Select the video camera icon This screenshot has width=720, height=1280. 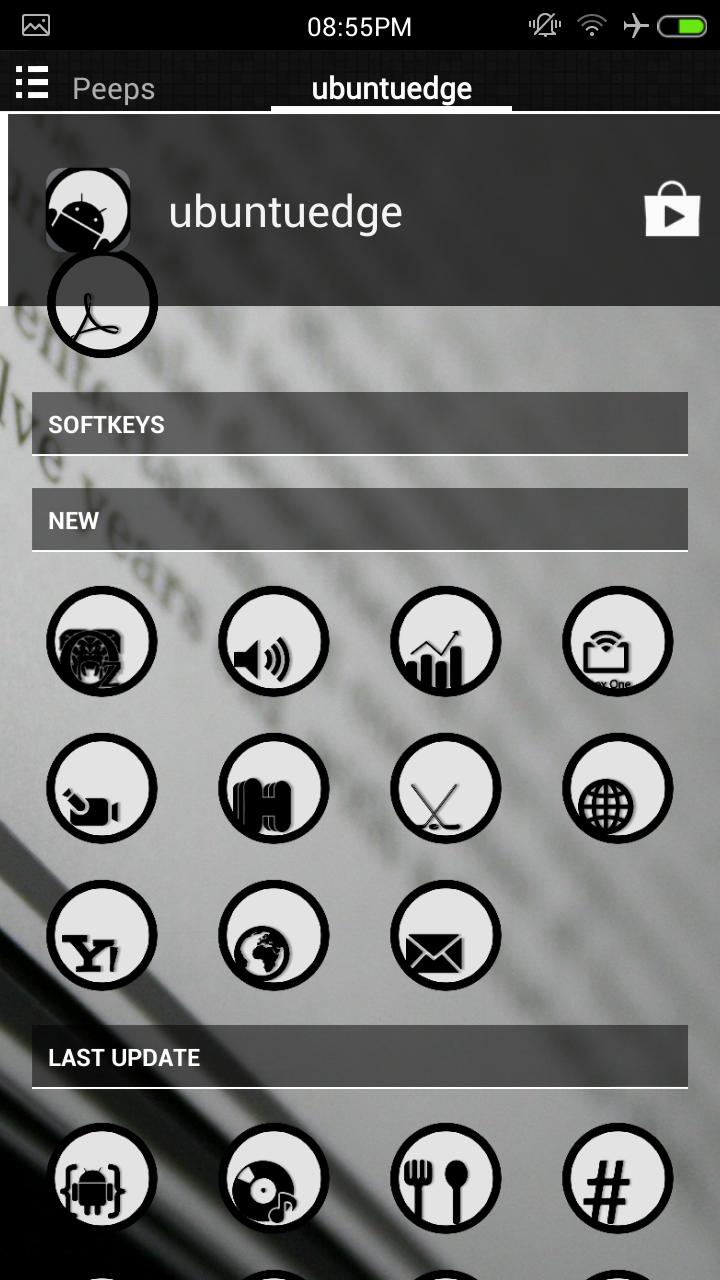coord(101,788)
